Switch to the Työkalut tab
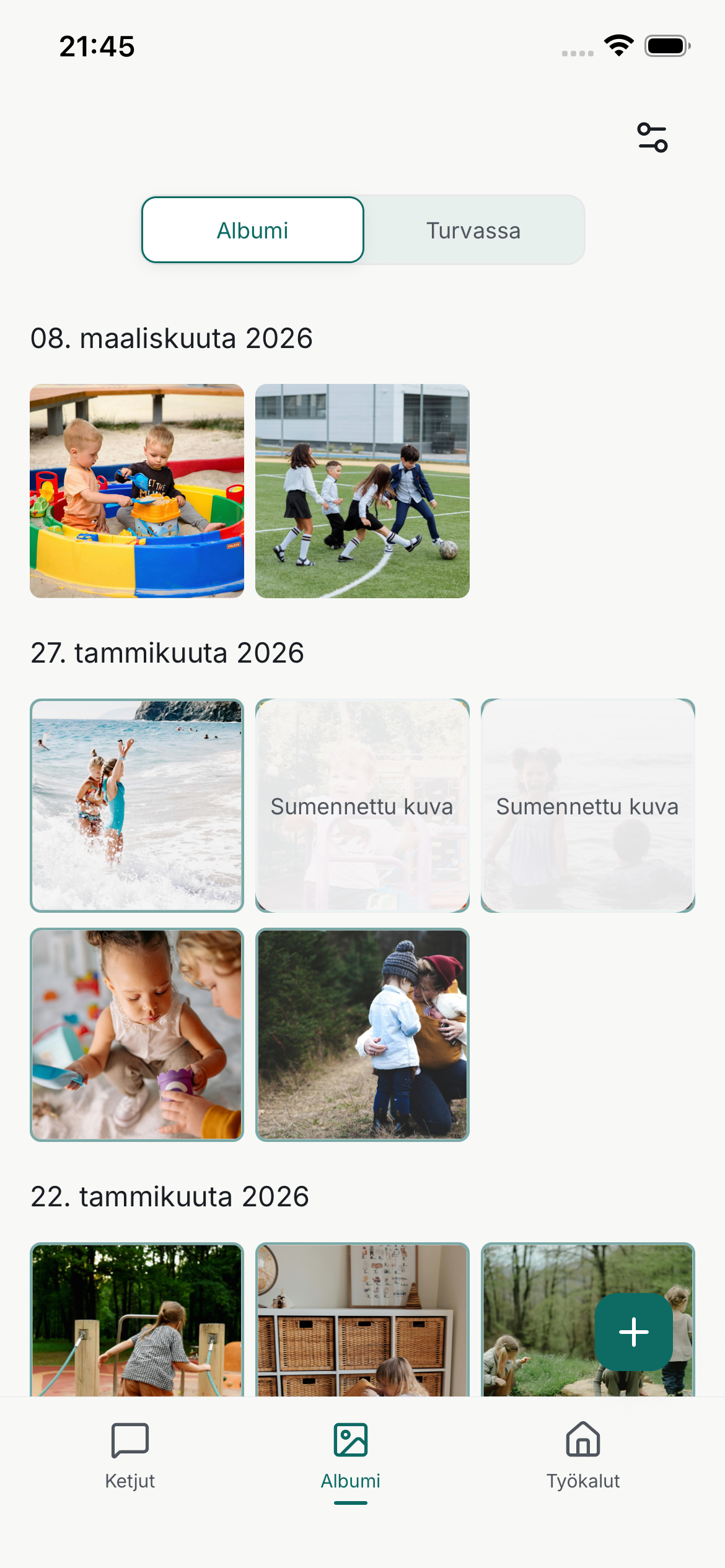The image size is (725, 1568). point(582,1455)
